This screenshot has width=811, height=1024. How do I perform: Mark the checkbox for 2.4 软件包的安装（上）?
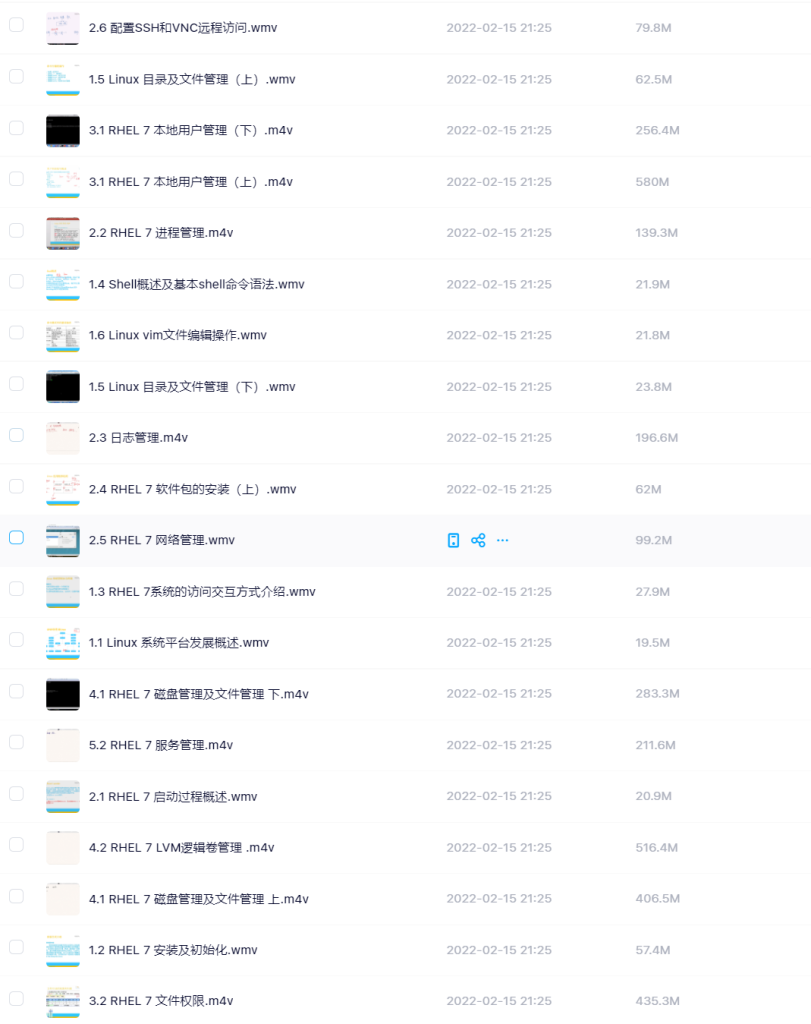(16, 487)
